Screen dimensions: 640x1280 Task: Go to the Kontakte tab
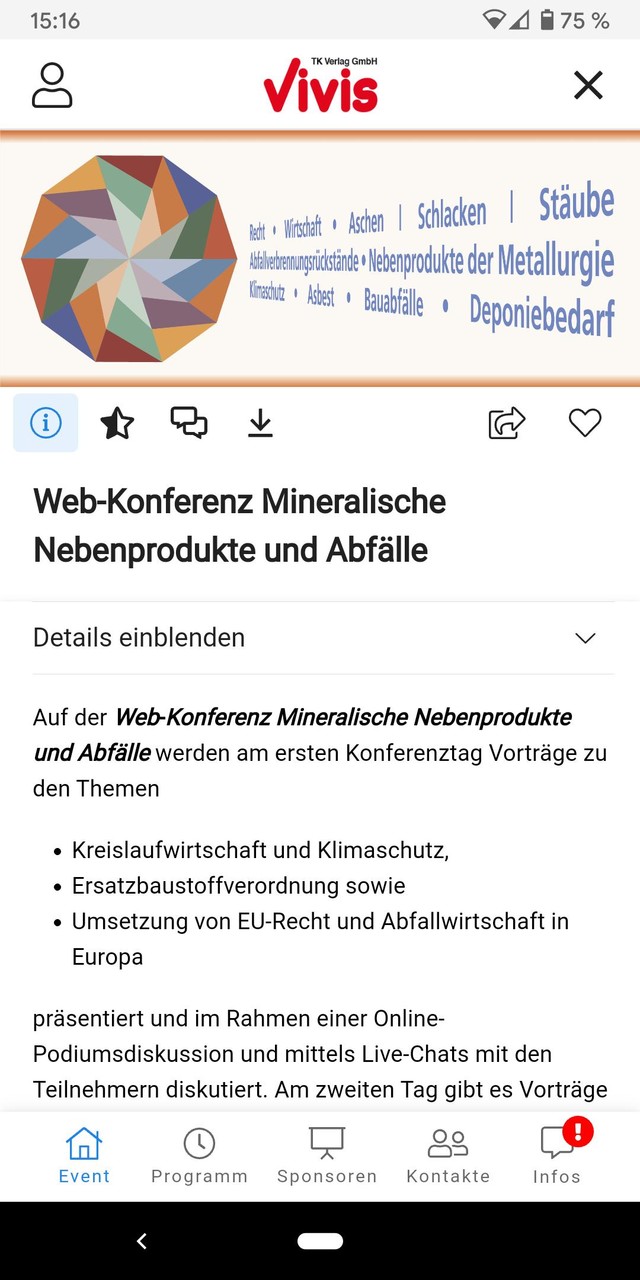tap(448, 1156)
